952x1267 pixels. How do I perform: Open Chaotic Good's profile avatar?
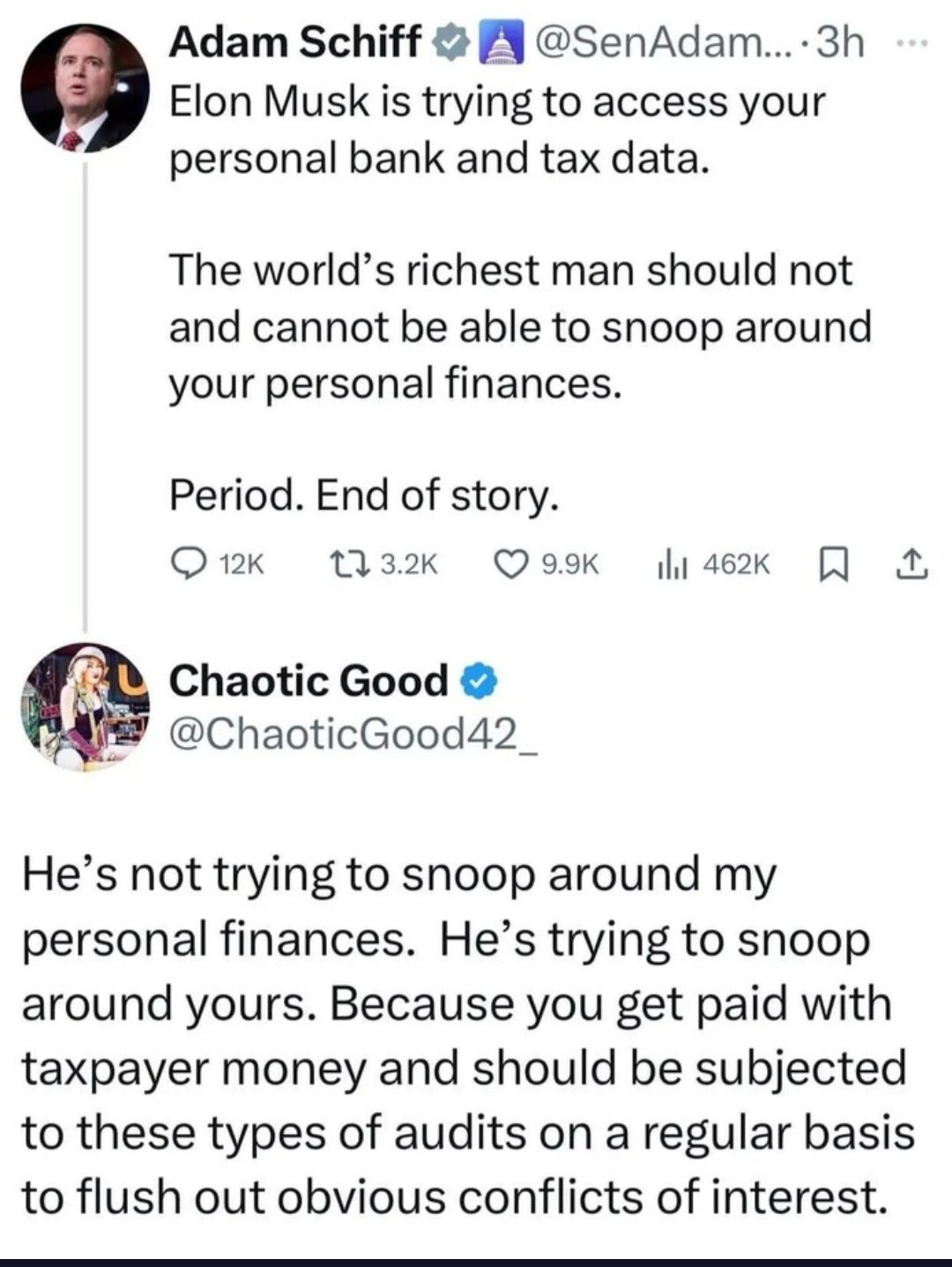click(86, 708)
